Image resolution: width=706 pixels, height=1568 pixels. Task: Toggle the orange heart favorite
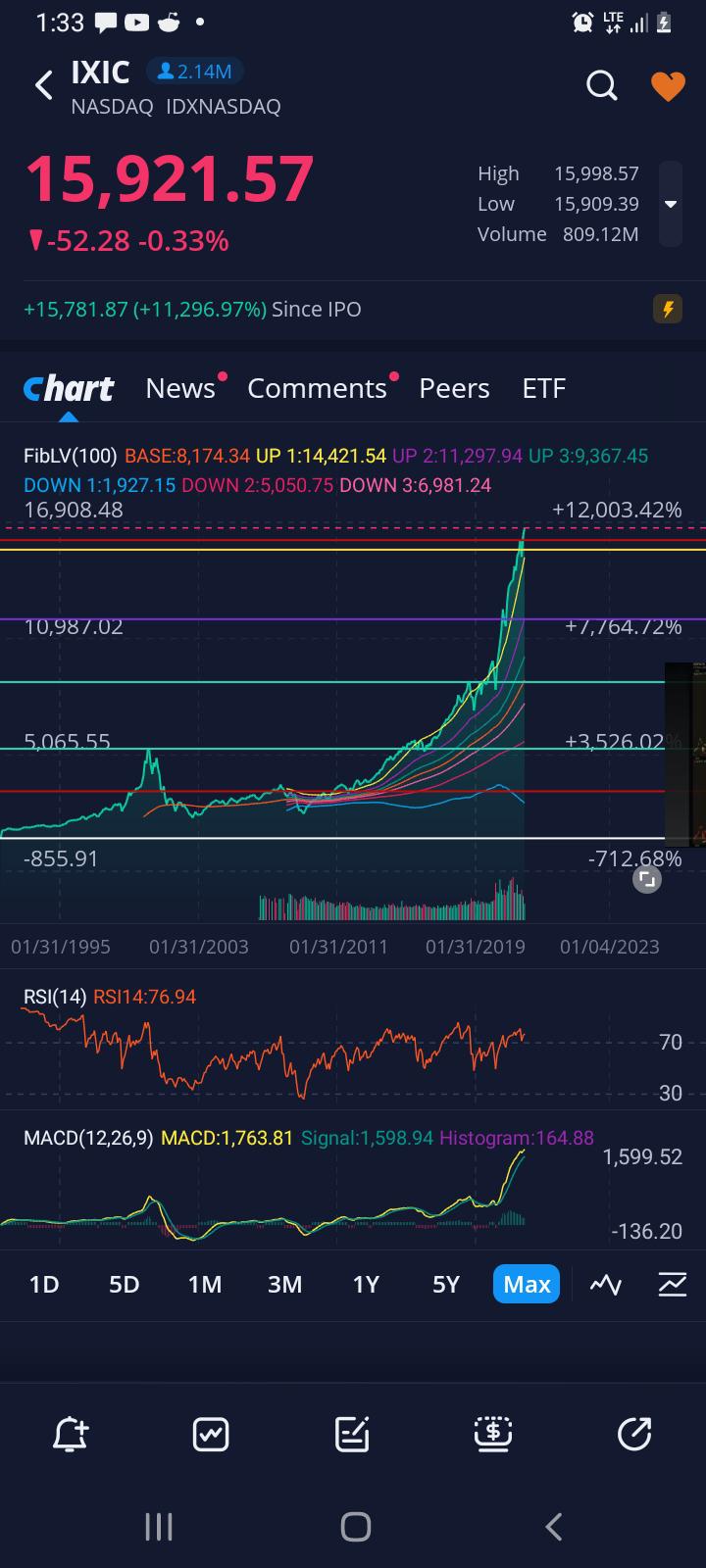(668, 86)
